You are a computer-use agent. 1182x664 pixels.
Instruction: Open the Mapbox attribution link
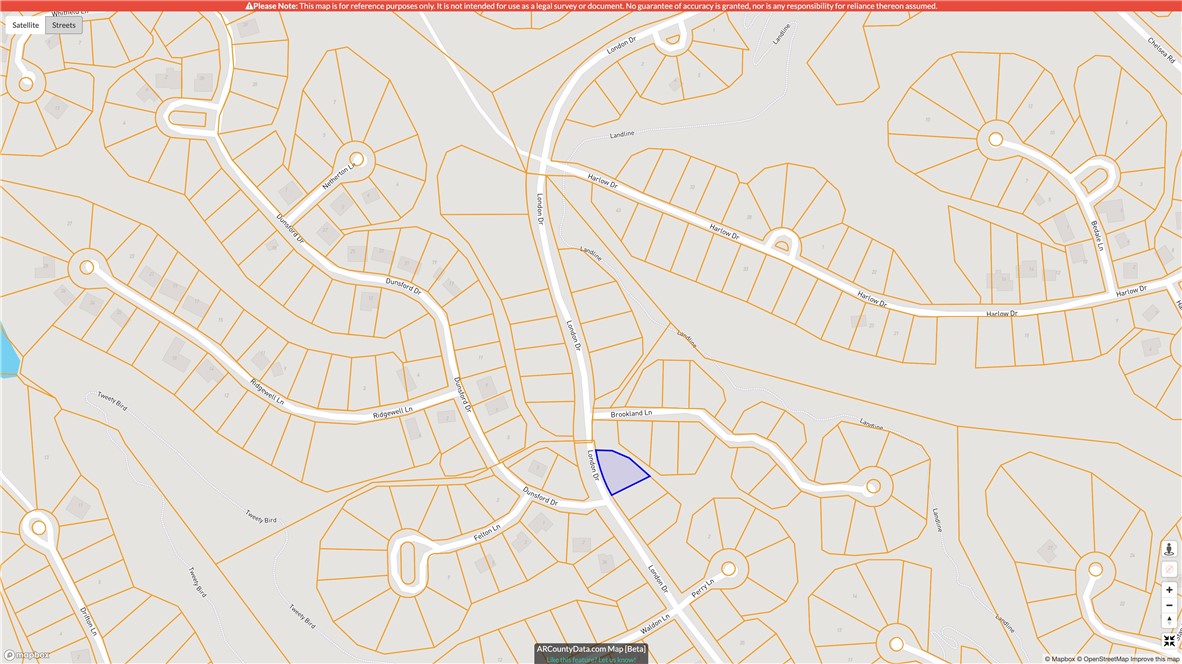pos(1060,659)
